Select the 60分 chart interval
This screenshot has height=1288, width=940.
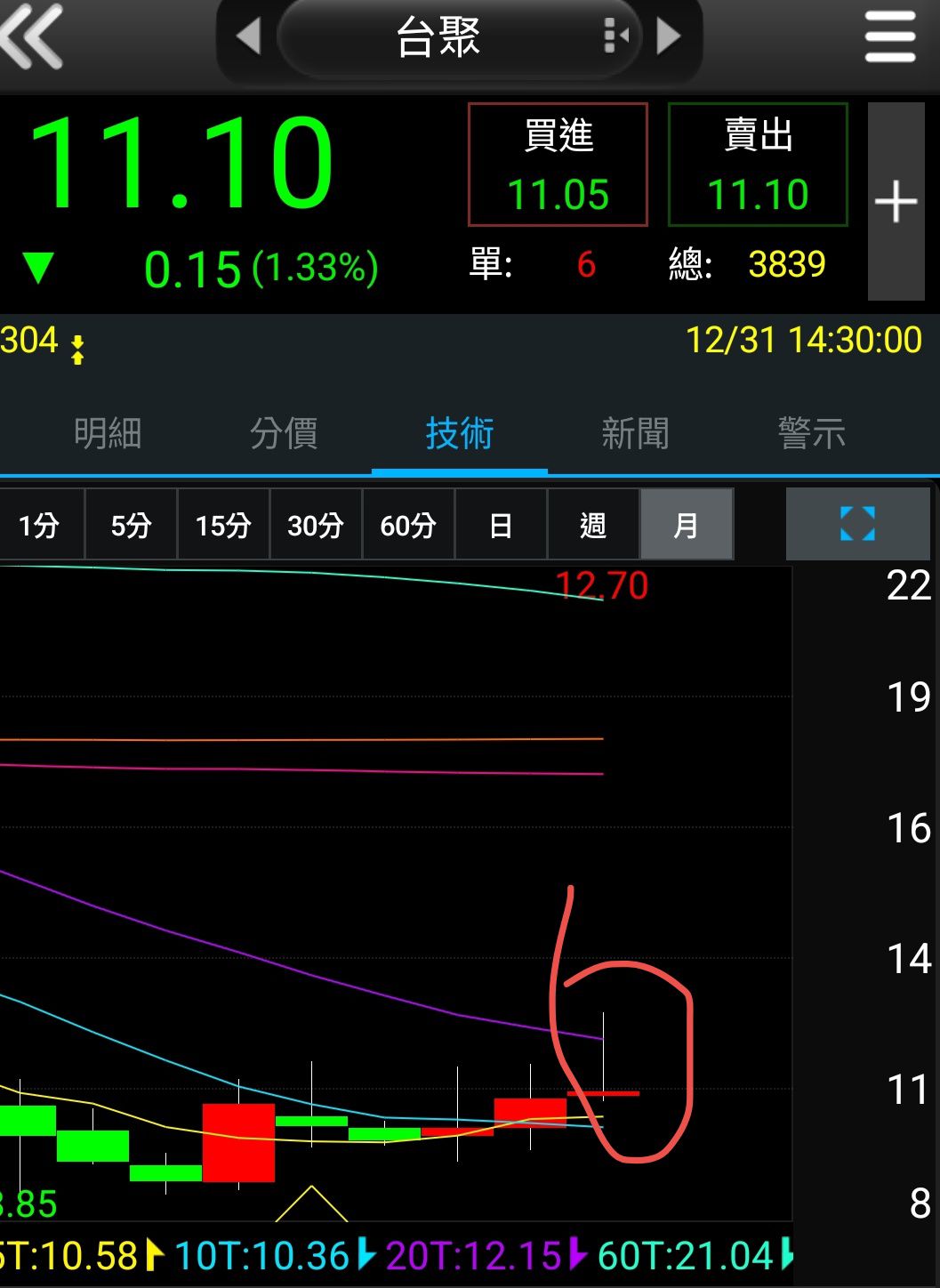click(x=408, y=525)
